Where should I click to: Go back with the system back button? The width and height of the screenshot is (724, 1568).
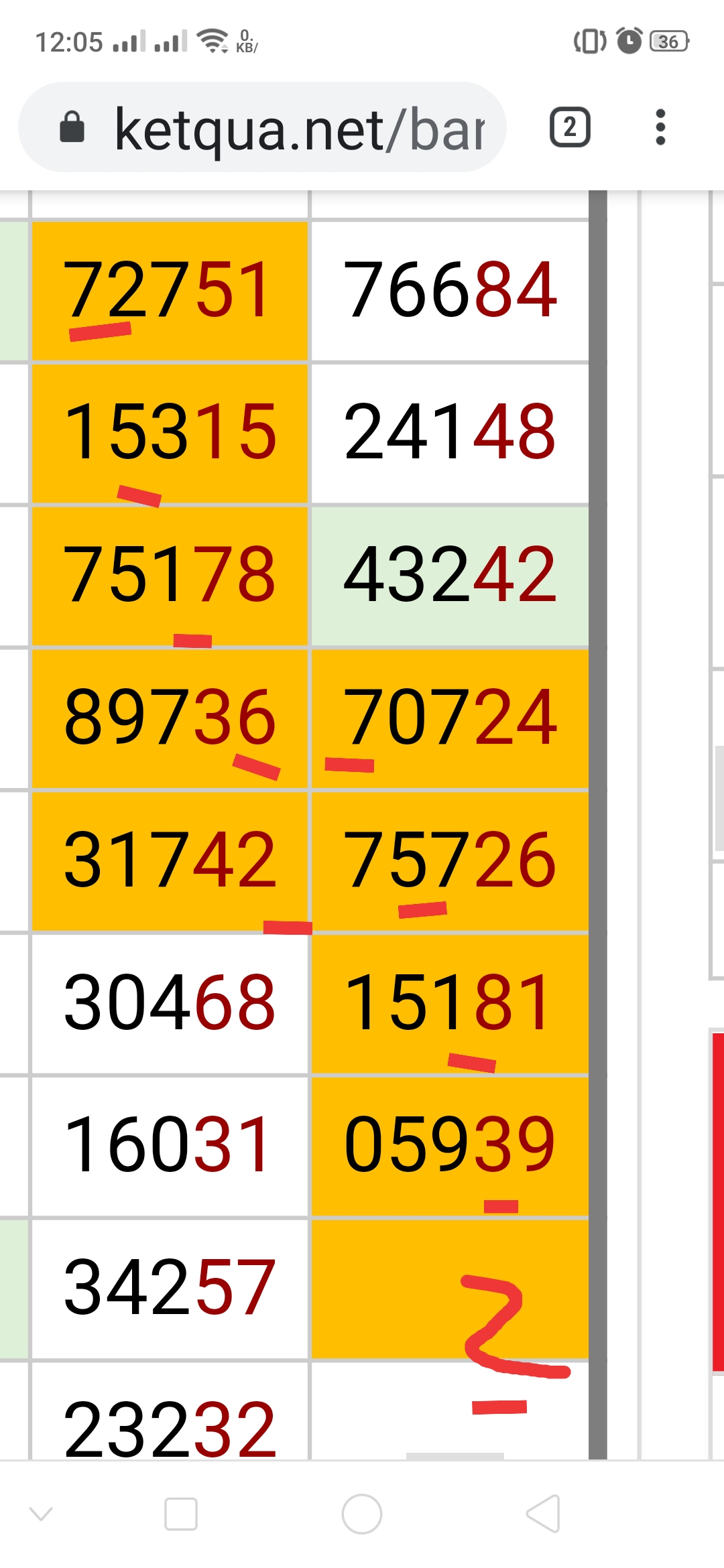click(x=544, y=1514)
